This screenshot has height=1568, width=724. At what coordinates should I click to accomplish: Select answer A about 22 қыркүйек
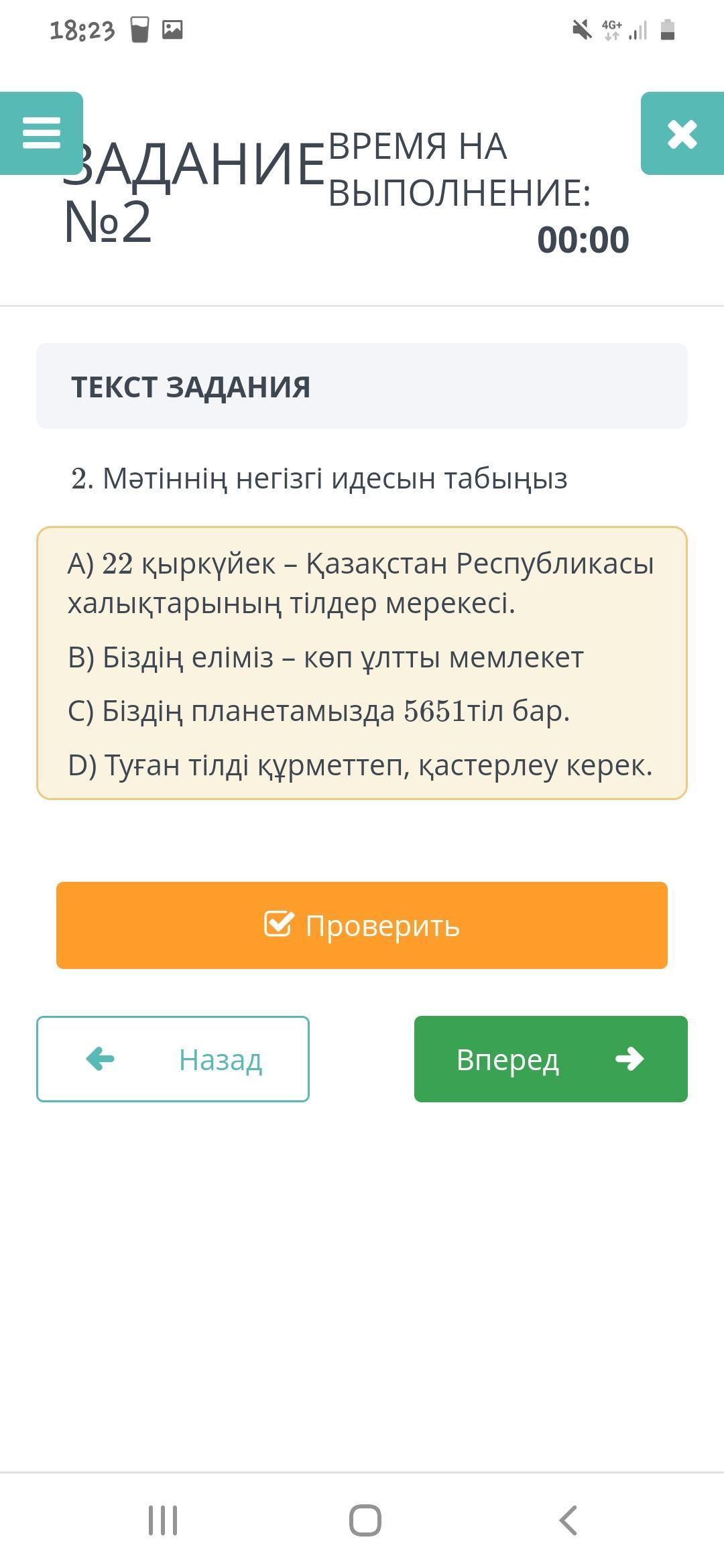[x=361, y=583]
